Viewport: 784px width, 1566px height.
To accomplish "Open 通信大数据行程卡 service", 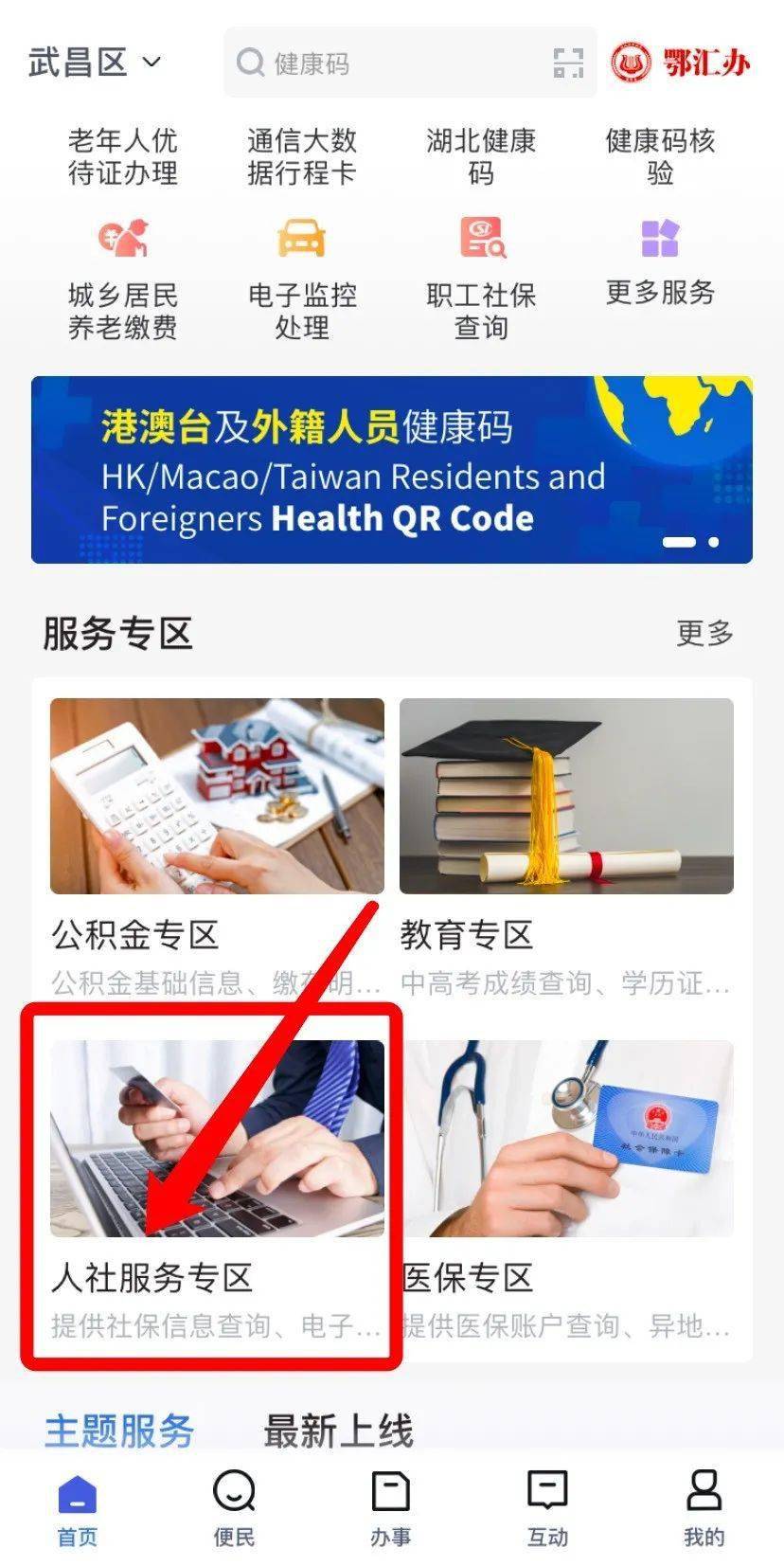I will (x=302, y=156).
